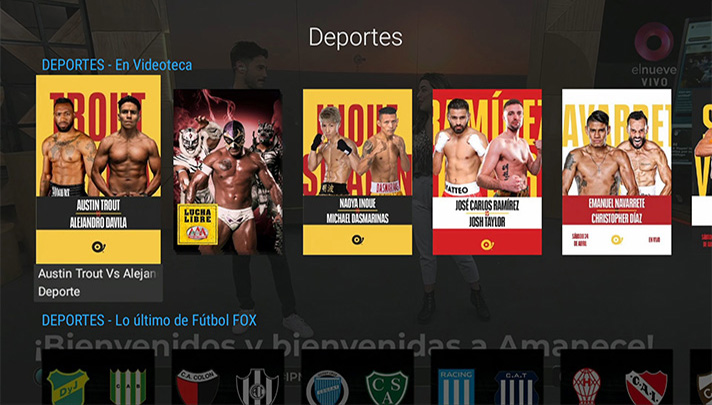Select Naoya Inoue vs Michael Dasmarinas

tap(357, 172)
